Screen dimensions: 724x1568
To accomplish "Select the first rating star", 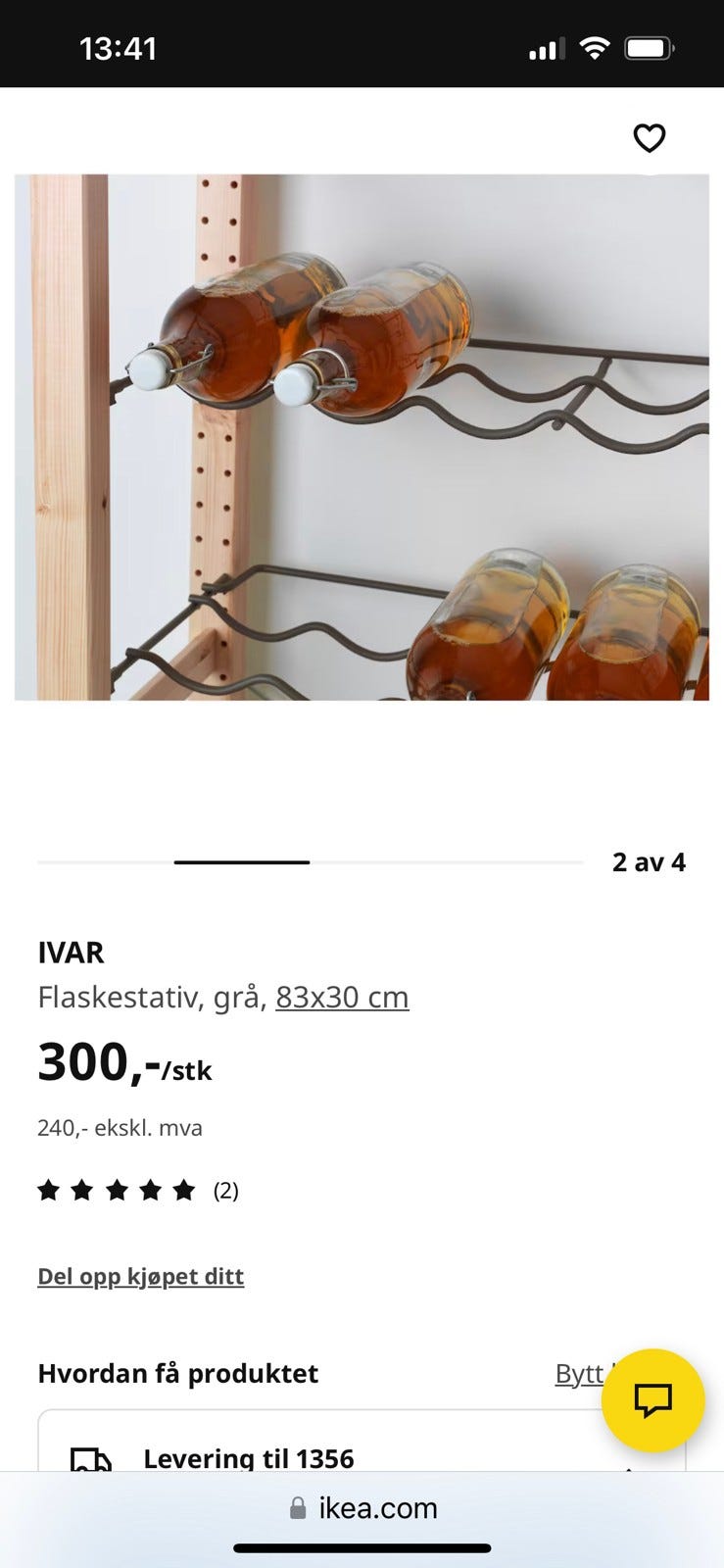I will point(50,1190).
